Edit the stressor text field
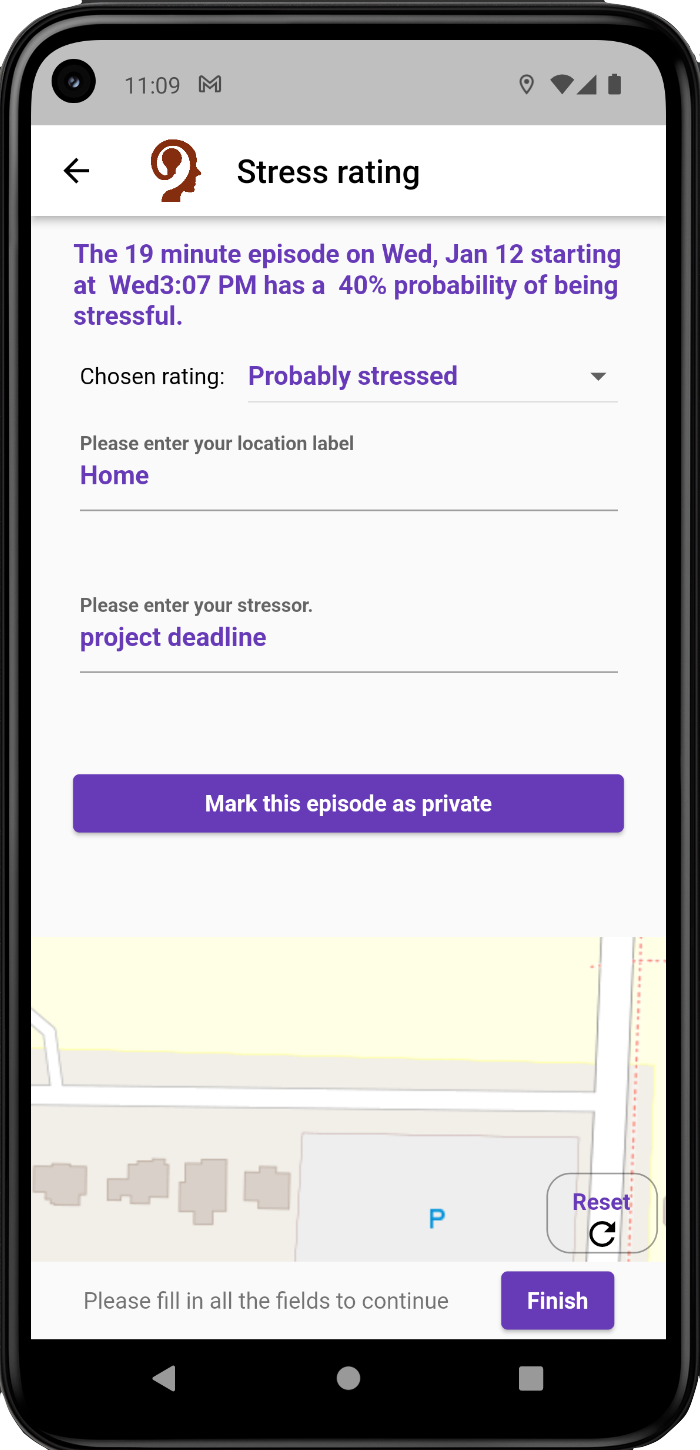The height and width of the screenshot is (1450, 700). tap(348, 638)
